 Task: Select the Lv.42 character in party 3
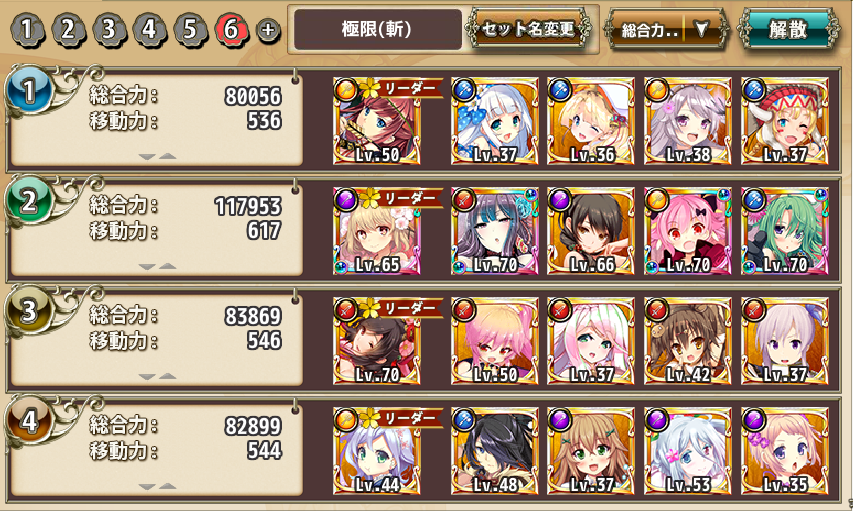tap(687, 341)
